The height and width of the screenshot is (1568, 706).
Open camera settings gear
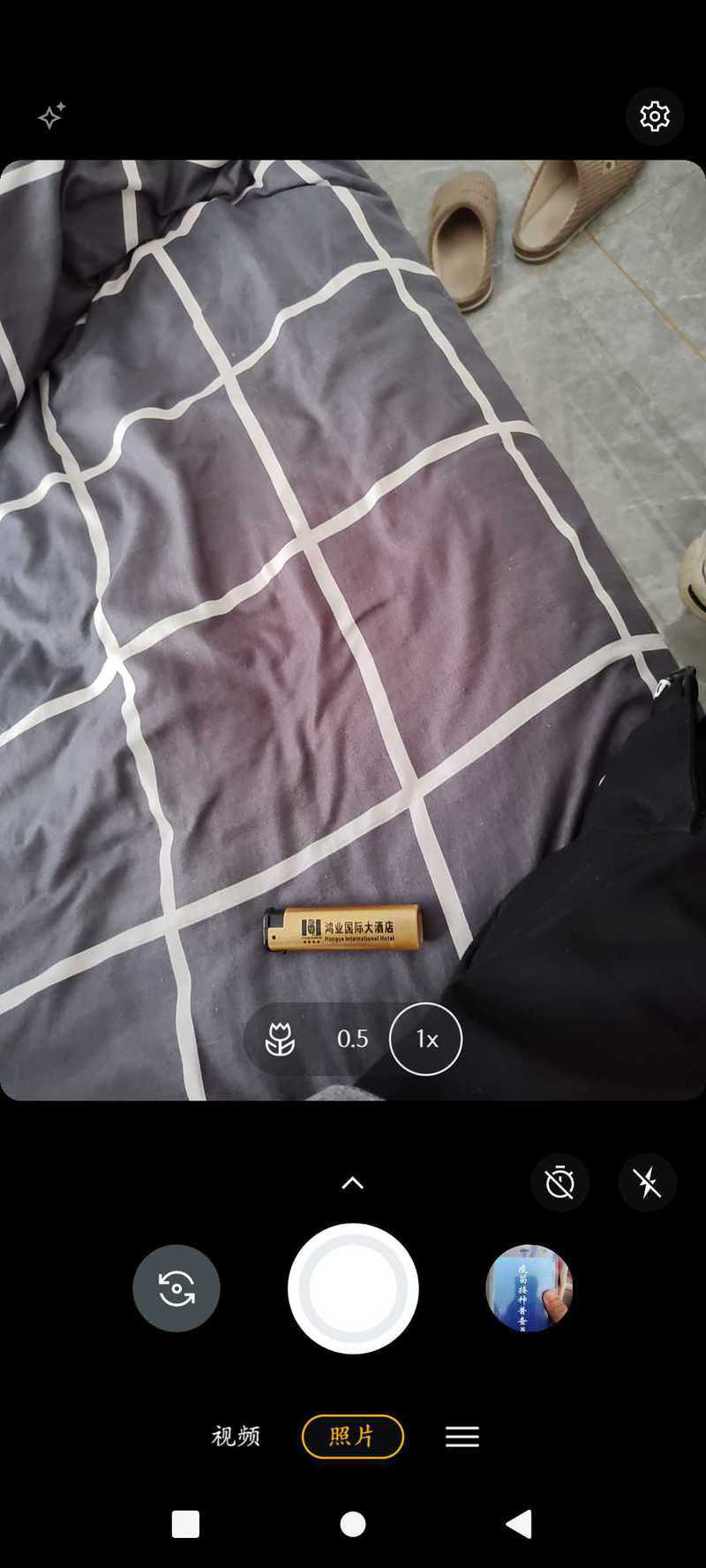click(x=655, y=116)
